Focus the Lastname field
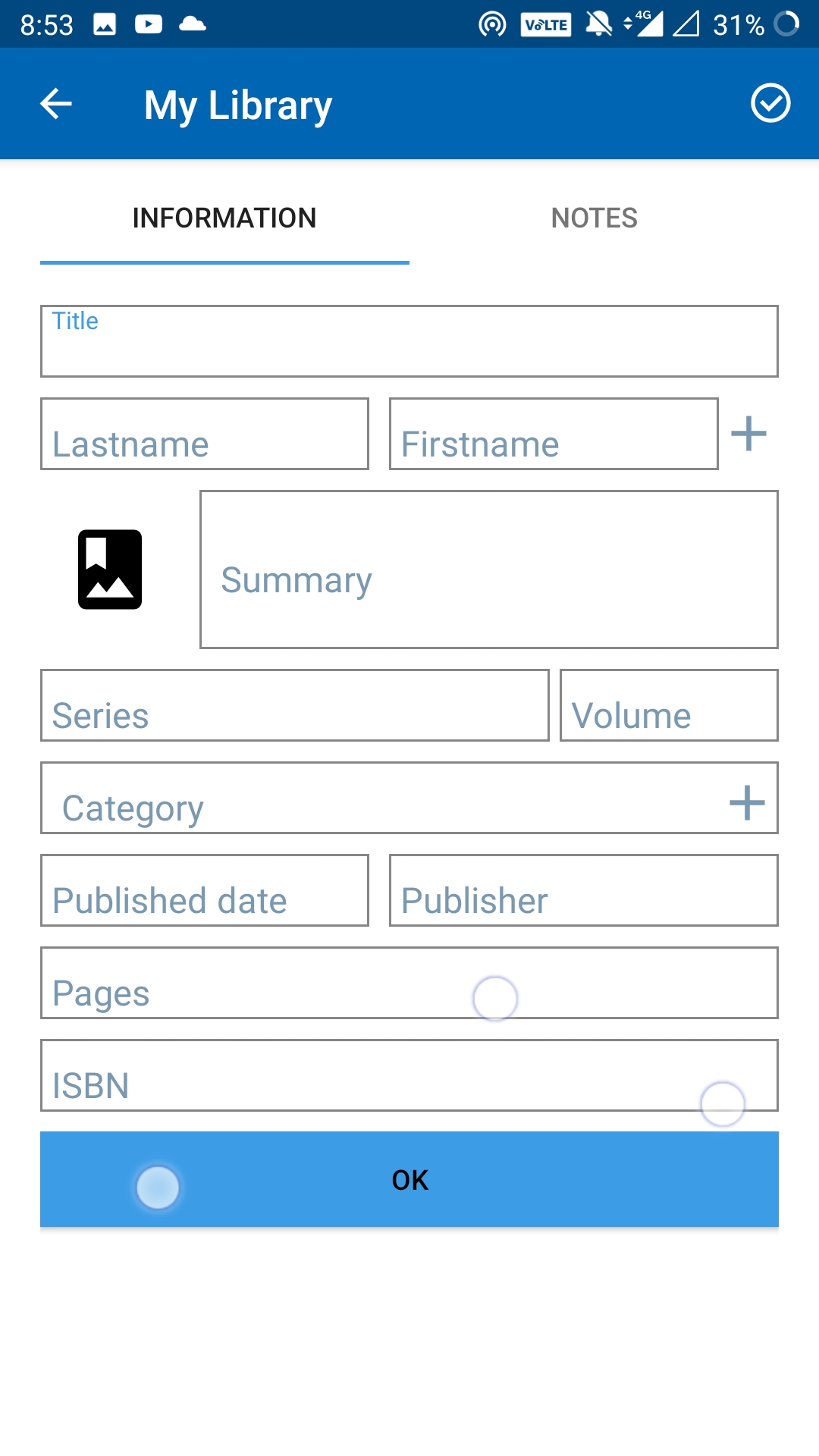 (205, 435)
